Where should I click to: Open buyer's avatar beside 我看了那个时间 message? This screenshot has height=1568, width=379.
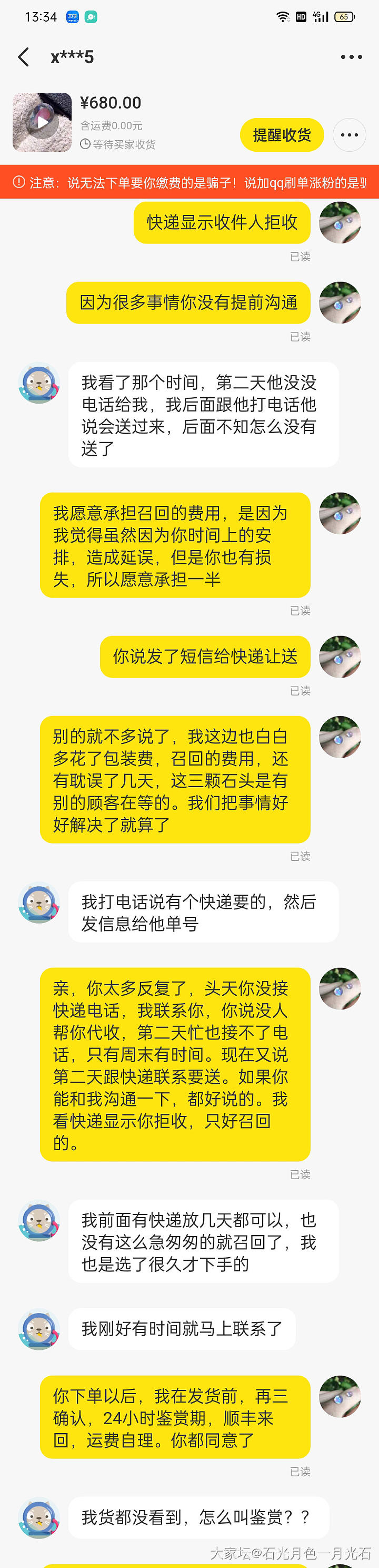(x=39, y=384)
